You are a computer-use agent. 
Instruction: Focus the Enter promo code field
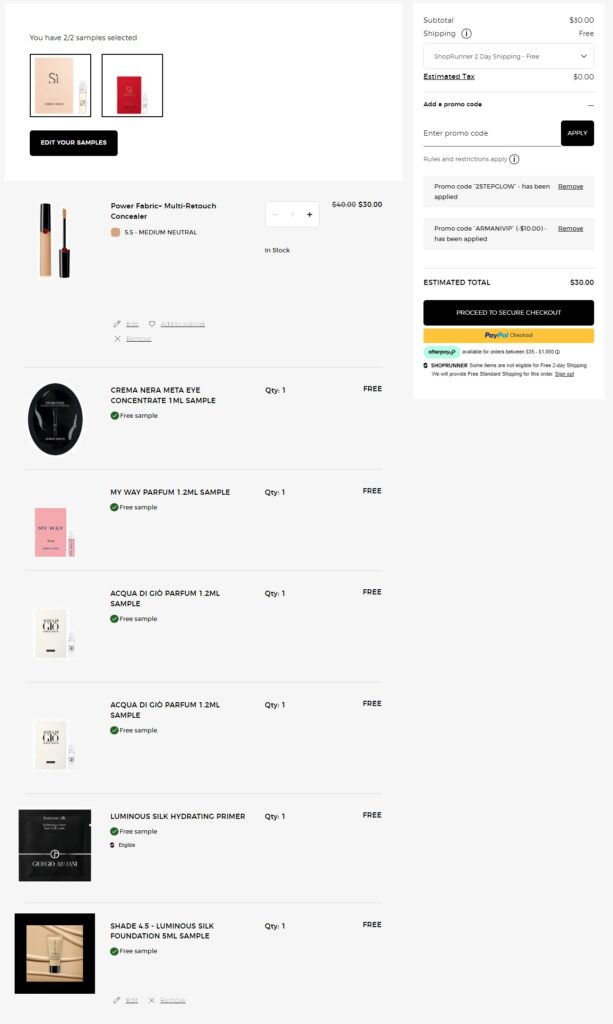coord(490,133)
